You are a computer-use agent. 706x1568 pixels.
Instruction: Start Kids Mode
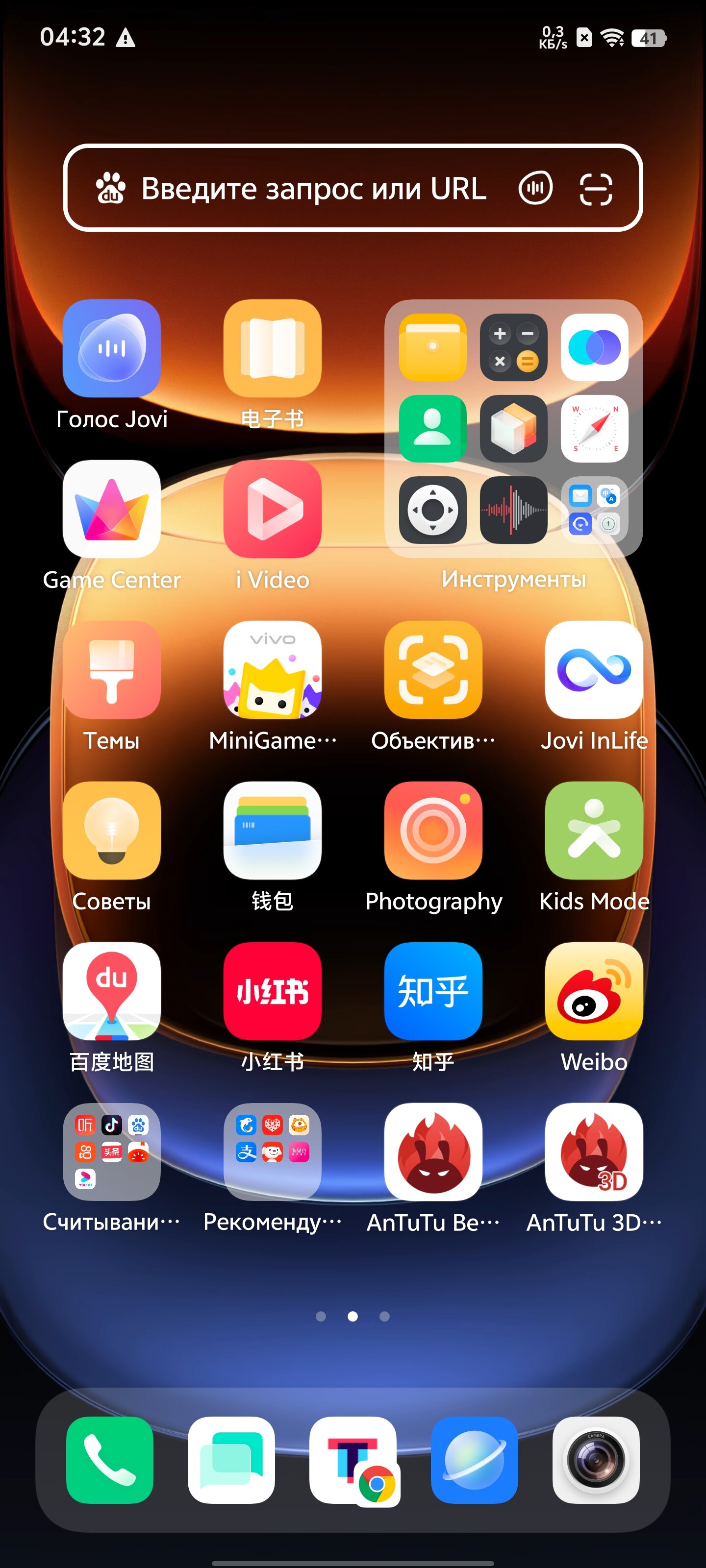(x=594, y=830)
